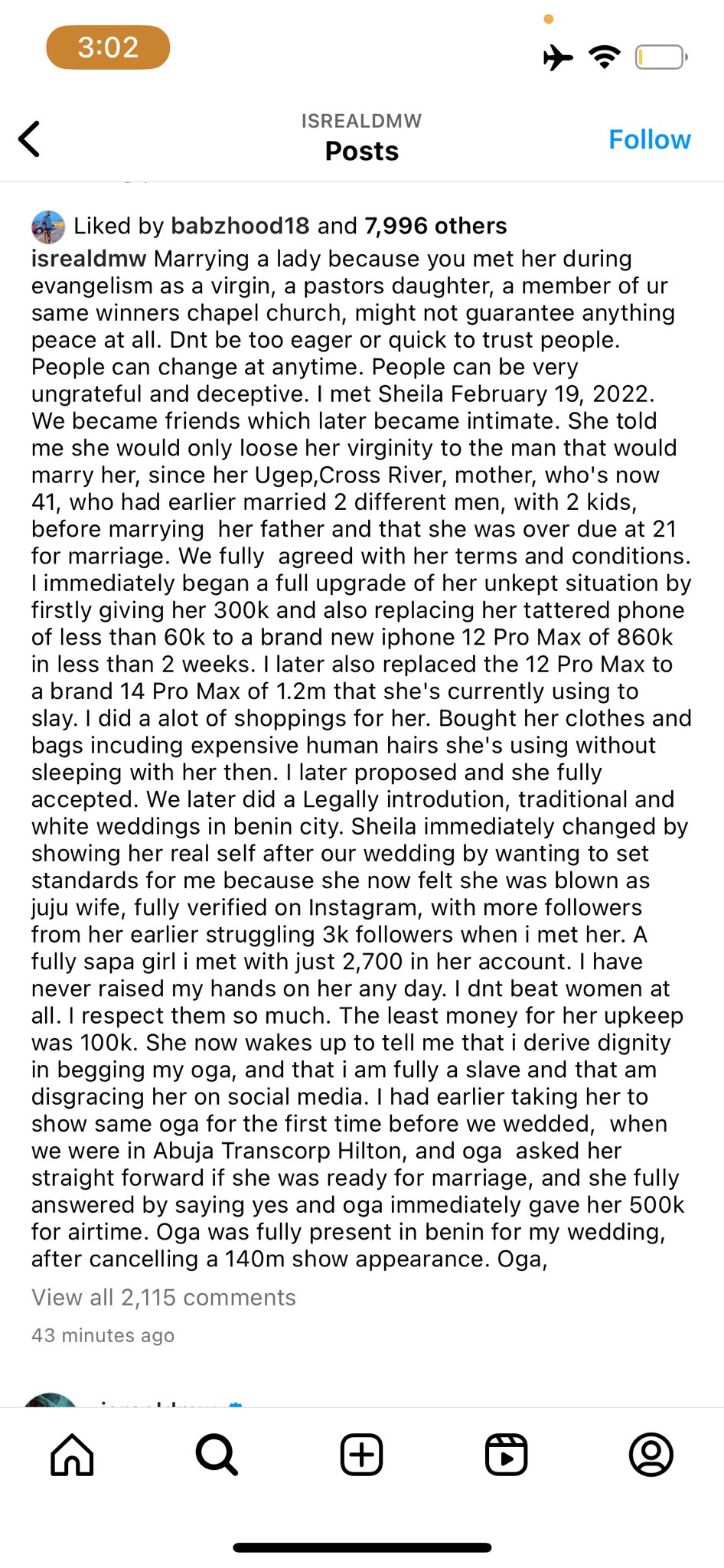724x1568 pixels.
Task: Open the Search tab
Action: tap(217, 1454)
